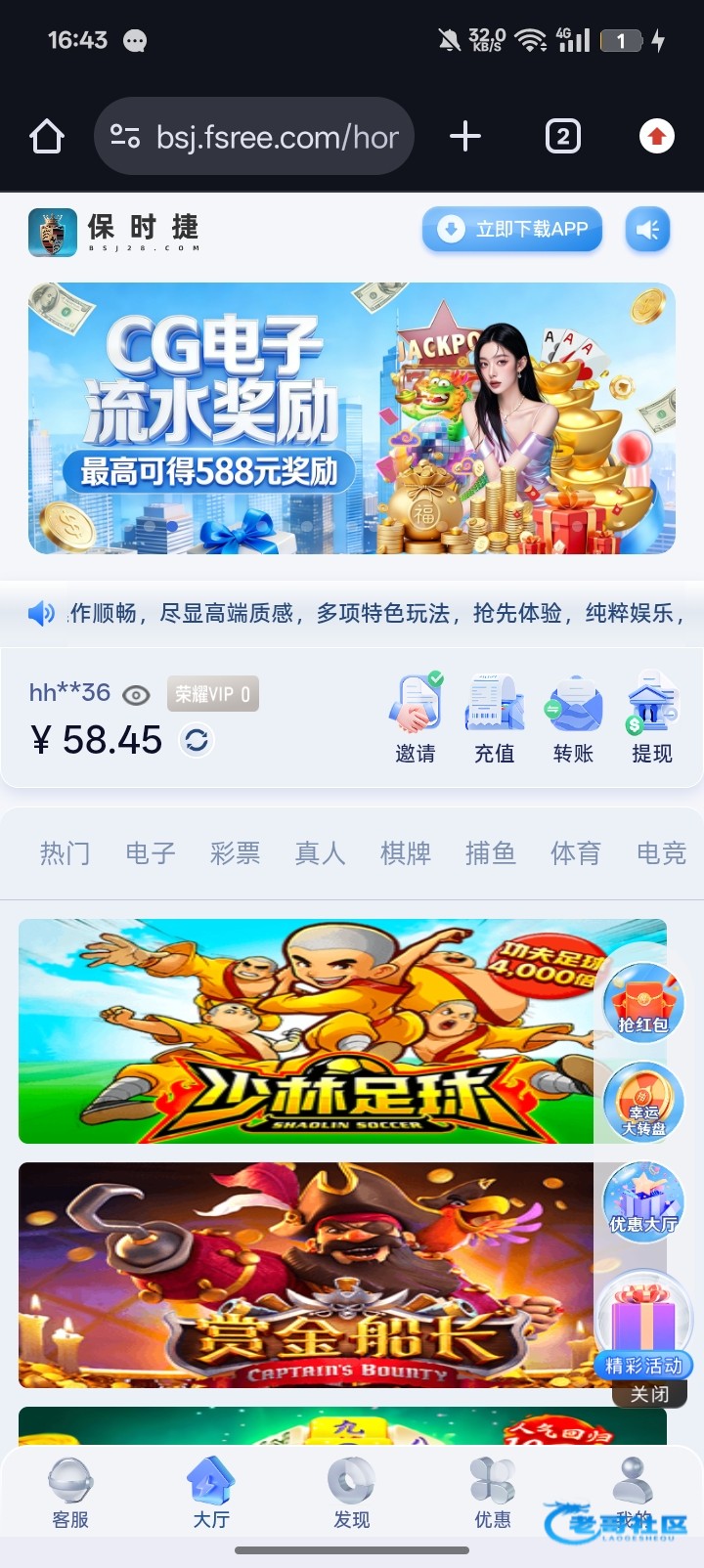This screenshot has height=1568, width=704.
Task: Hide balance using the eye icon
Action: pyautogui.click(x=136, y=695)
